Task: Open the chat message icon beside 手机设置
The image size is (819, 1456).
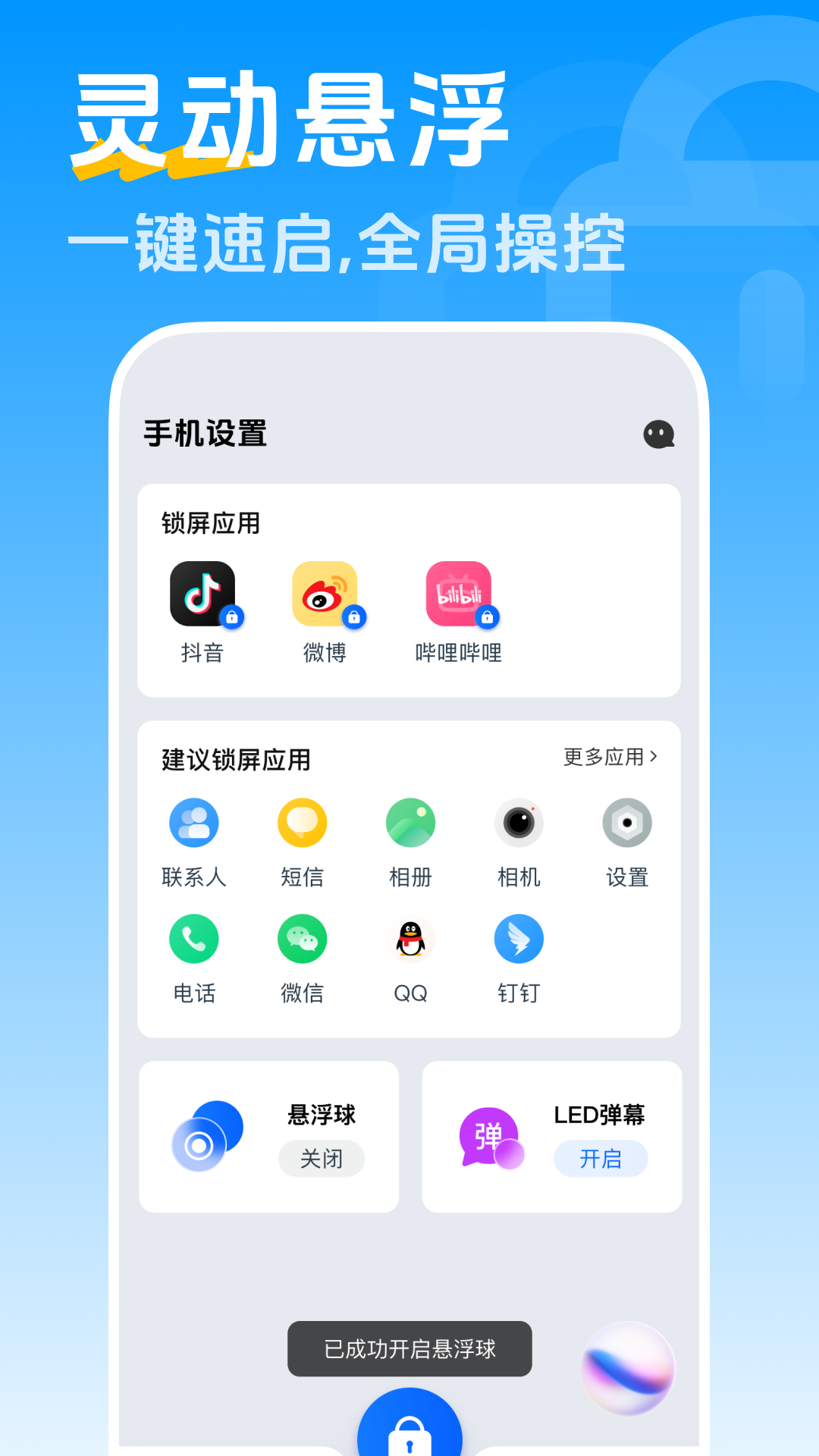Action: tap(659, 434)
